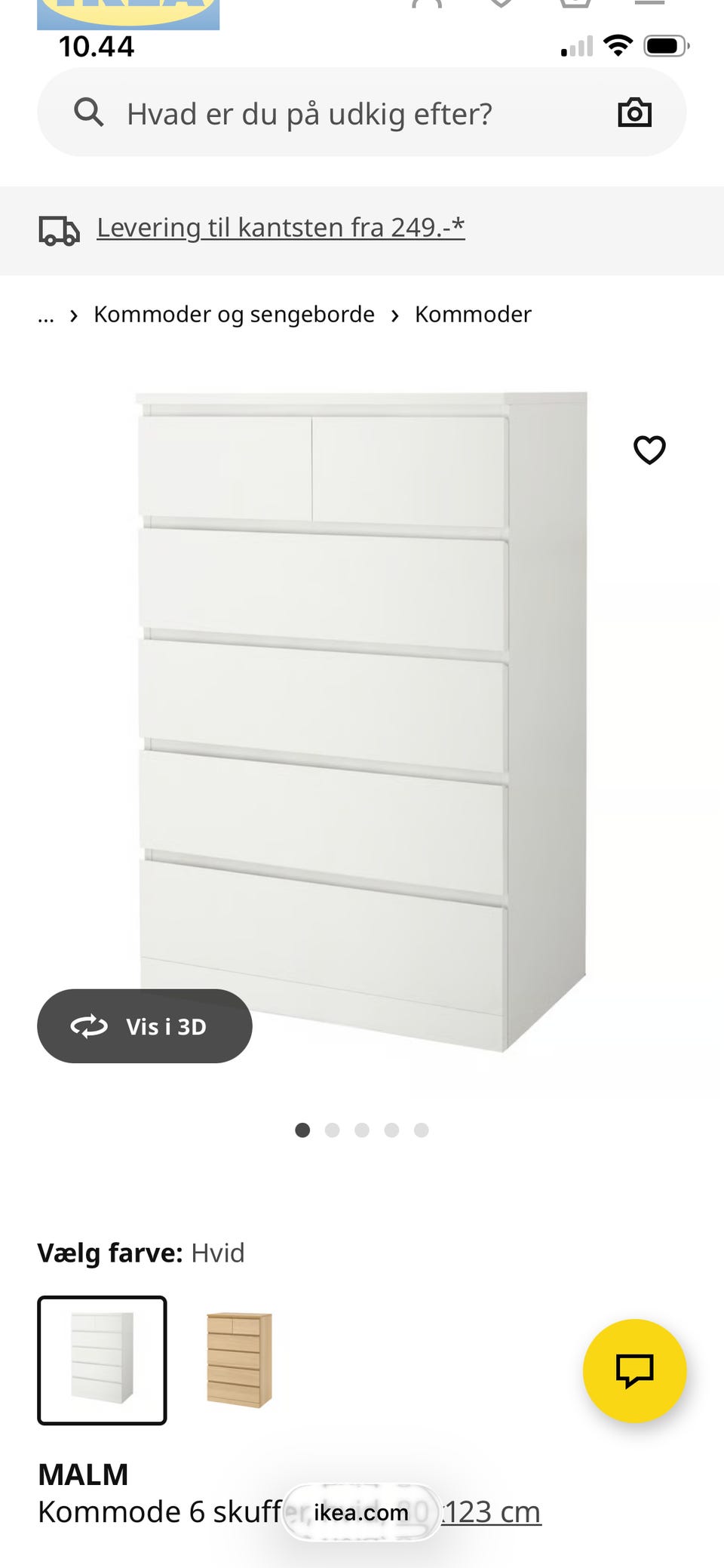Open the yellow chat button

tap(634, 1370)
